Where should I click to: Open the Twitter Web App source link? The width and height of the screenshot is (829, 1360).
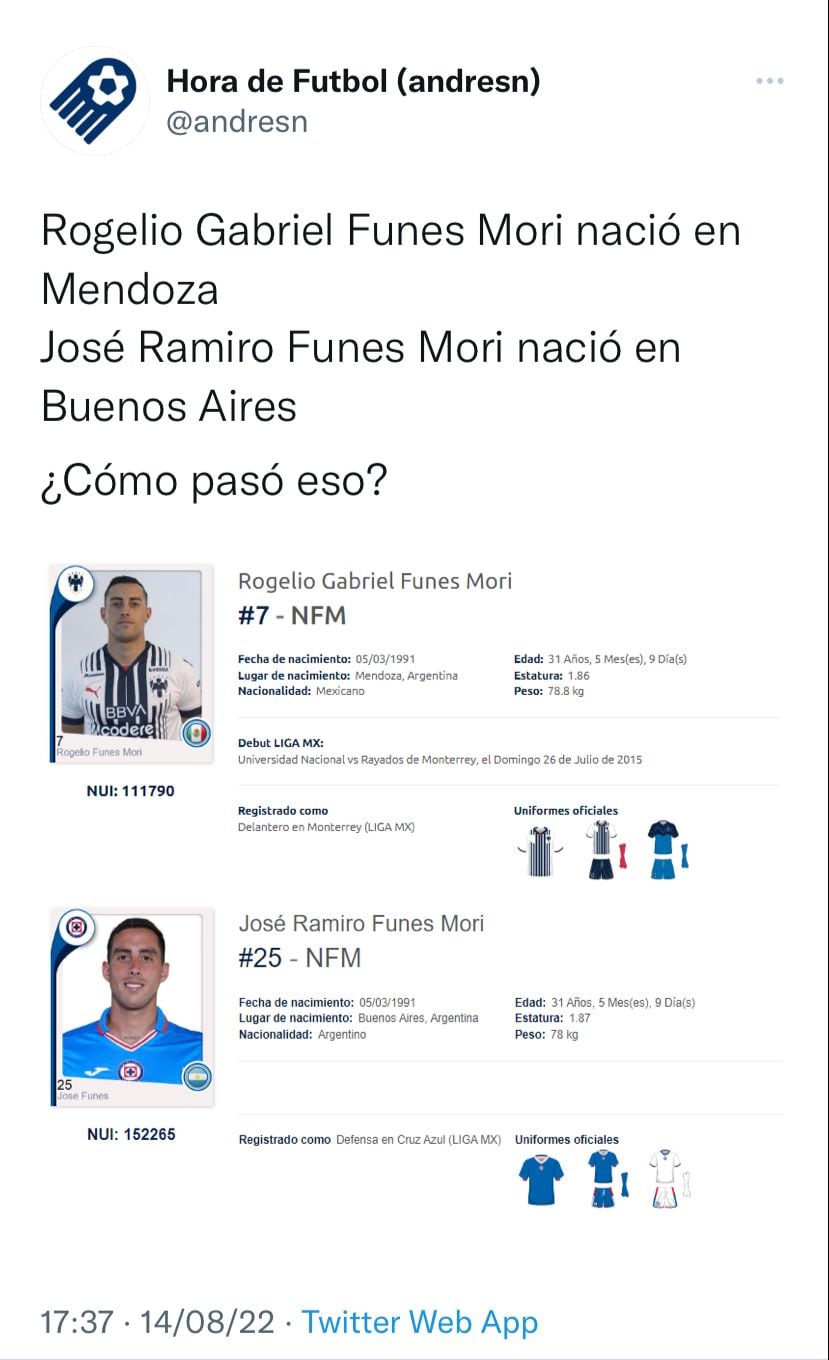pos(419,1322)
